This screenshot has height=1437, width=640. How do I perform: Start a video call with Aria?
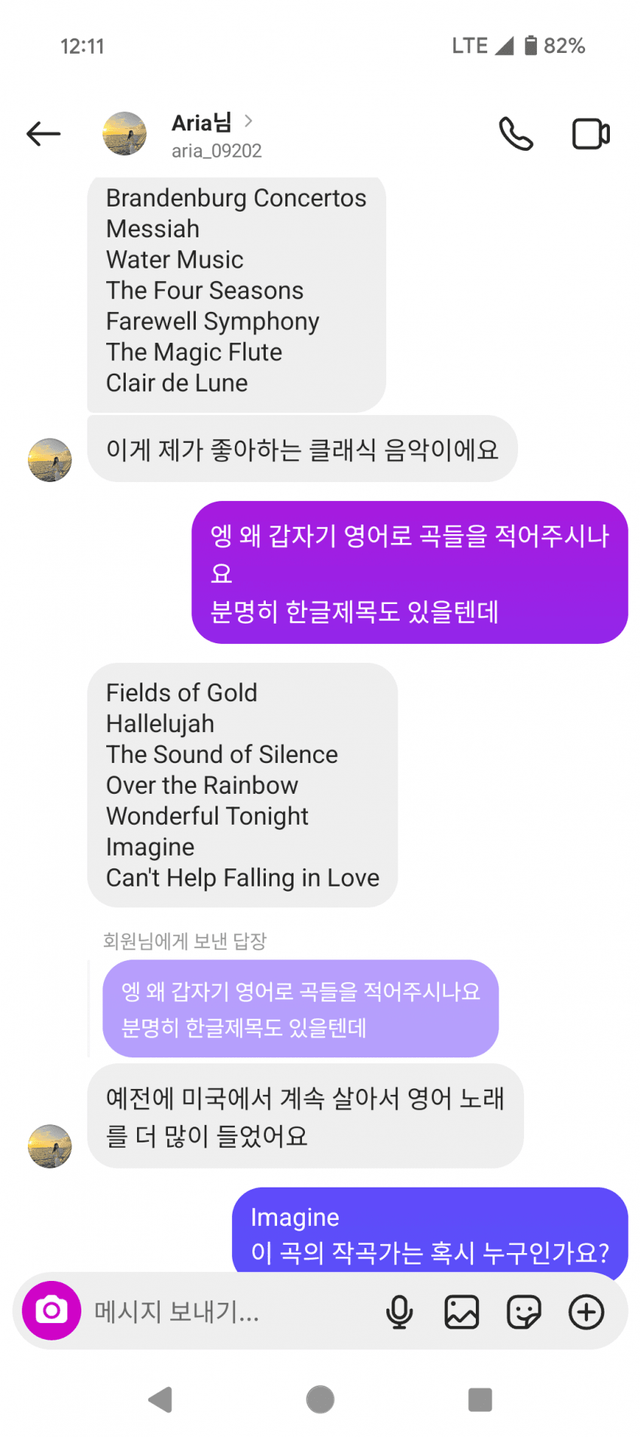pos(590,134)
